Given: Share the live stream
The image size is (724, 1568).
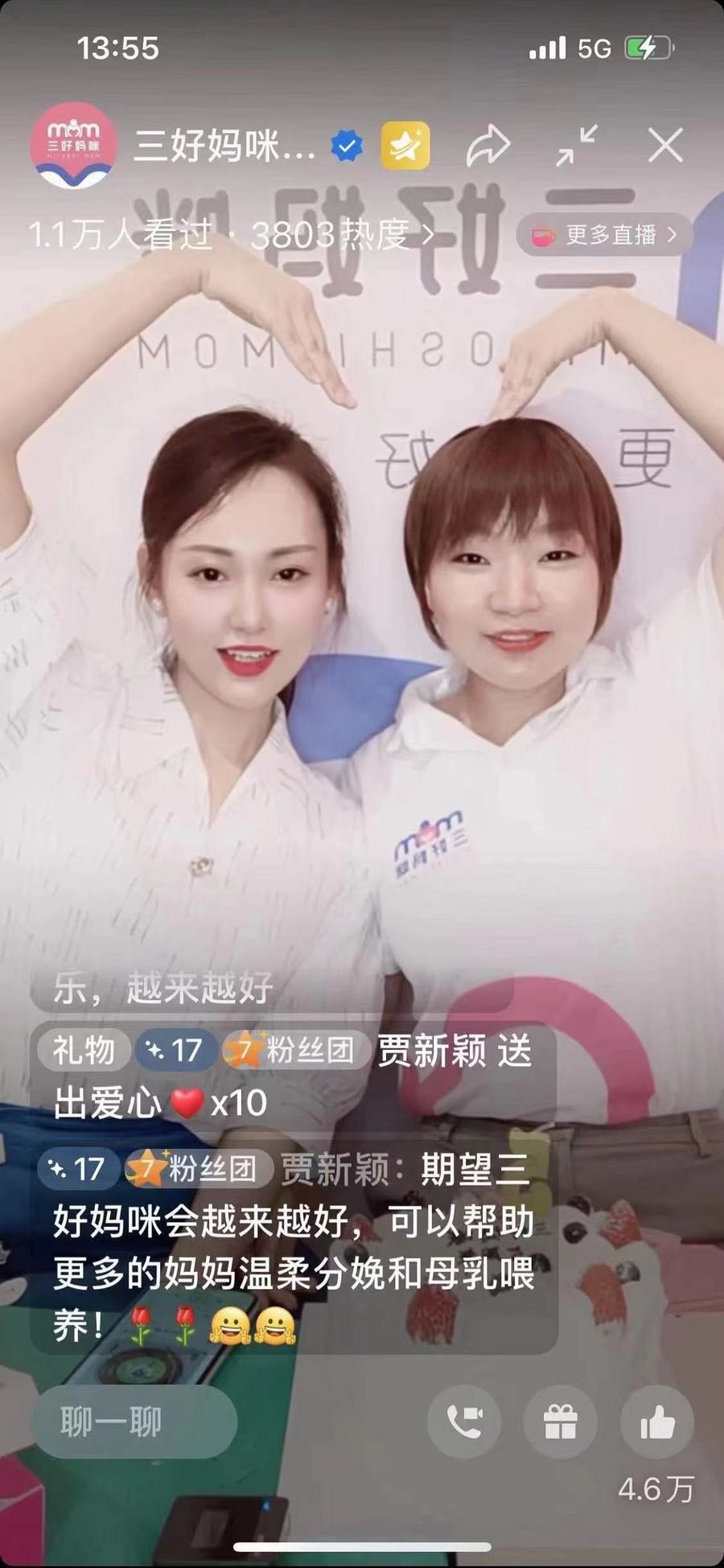Looking at the screenshot, I should point(490,145).
